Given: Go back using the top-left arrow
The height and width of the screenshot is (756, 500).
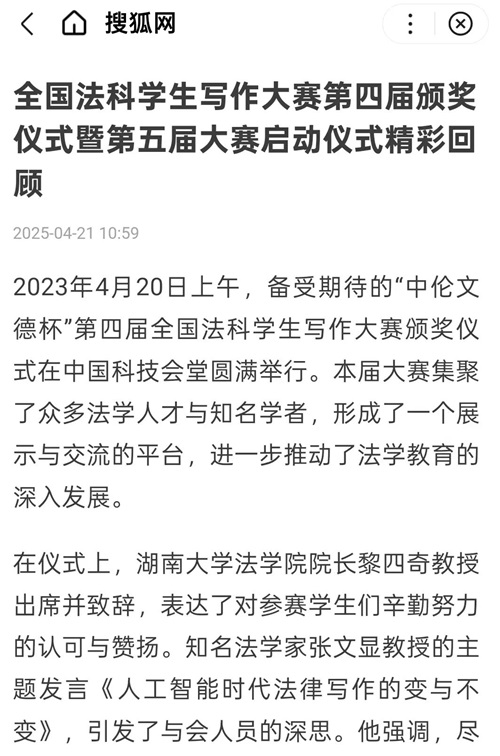Looking at the screenshot, I should (x=27, y=24).
